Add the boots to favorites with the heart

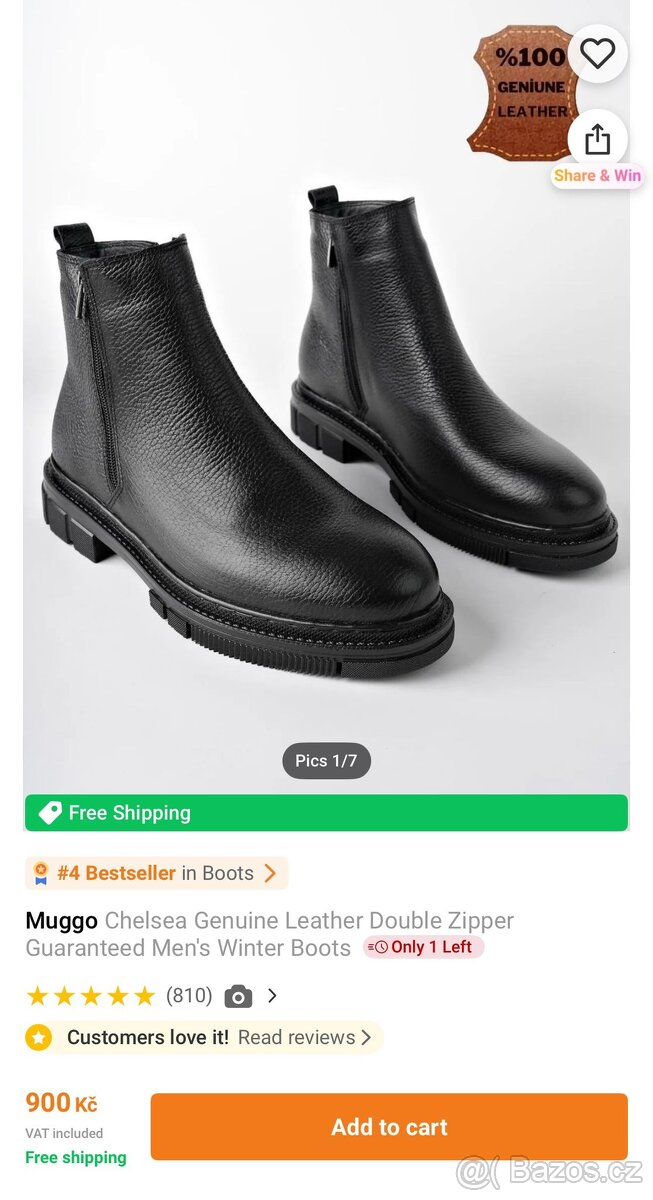click(x=597, y=54)
